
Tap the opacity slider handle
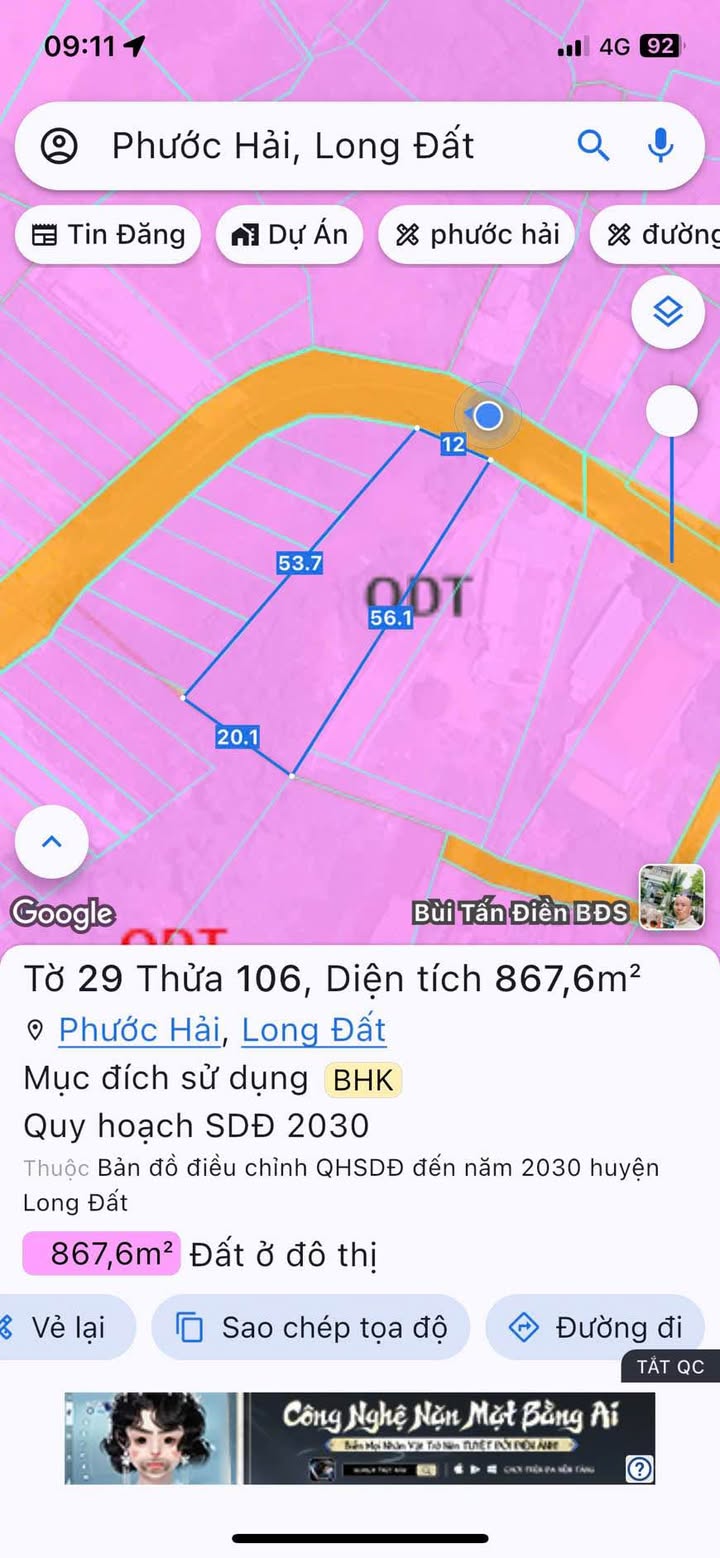coord(671,411)
